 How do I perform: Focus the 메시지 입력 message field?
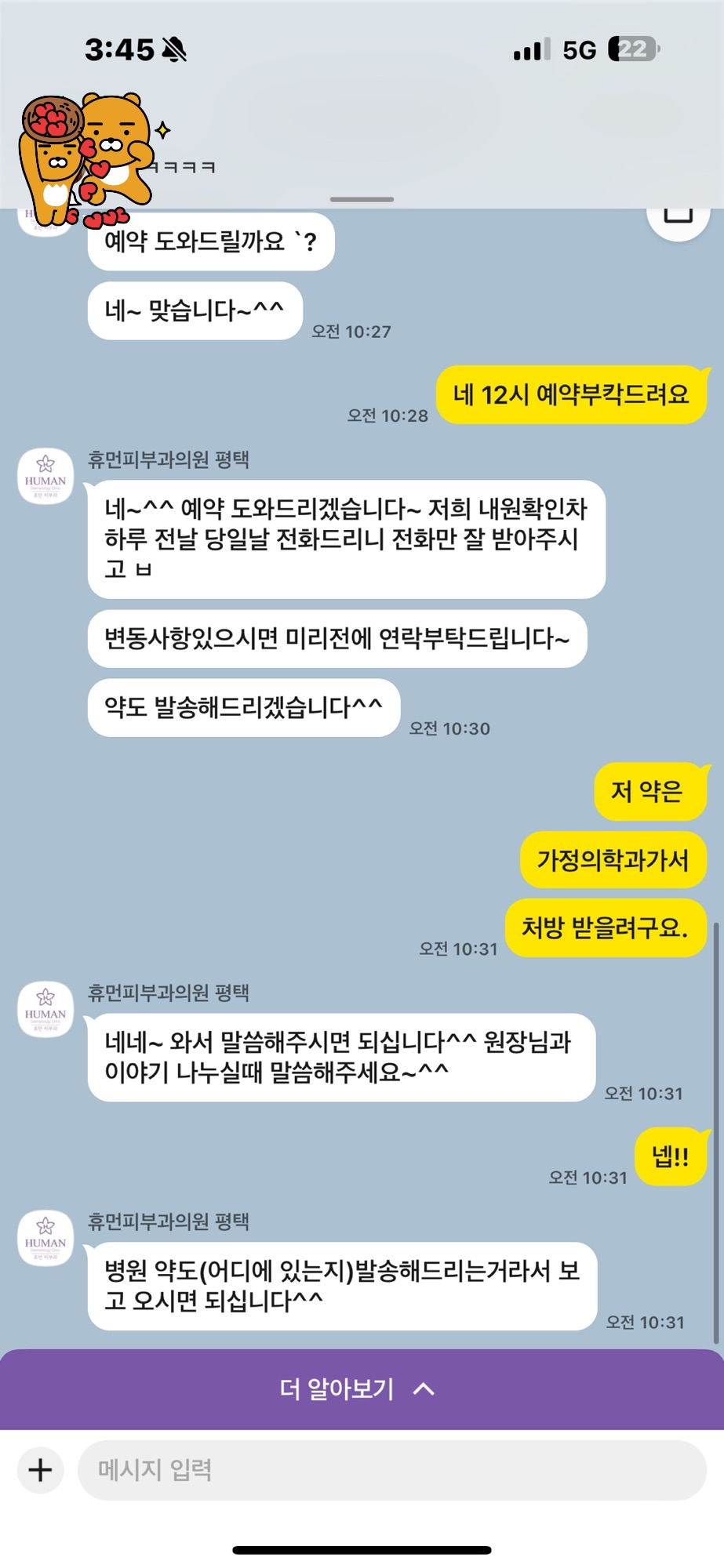(x=391, y=1470)
